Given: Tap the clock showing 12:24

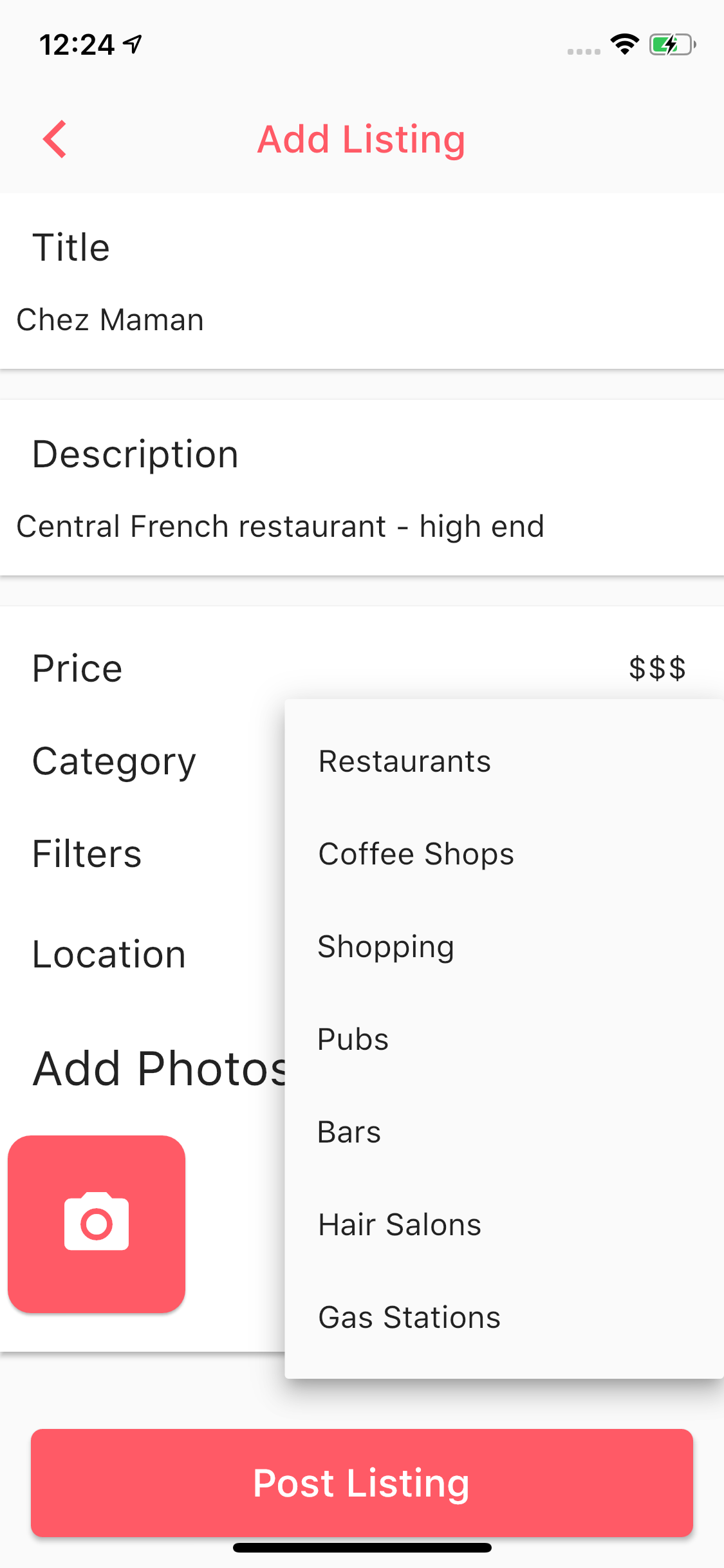Looking at the screenshot, I should pyautogui.click(x=77, y=44).
